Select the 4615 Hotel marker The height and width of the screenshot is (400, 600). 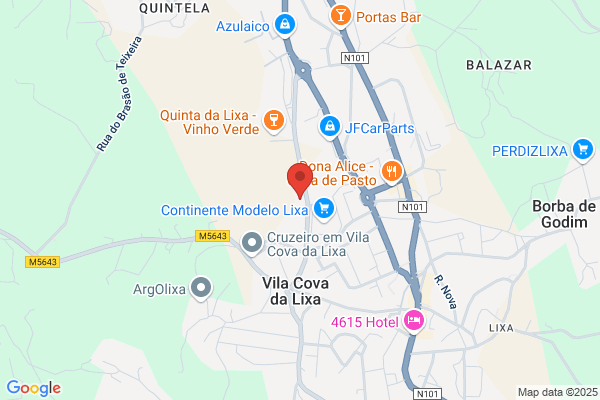414,321
